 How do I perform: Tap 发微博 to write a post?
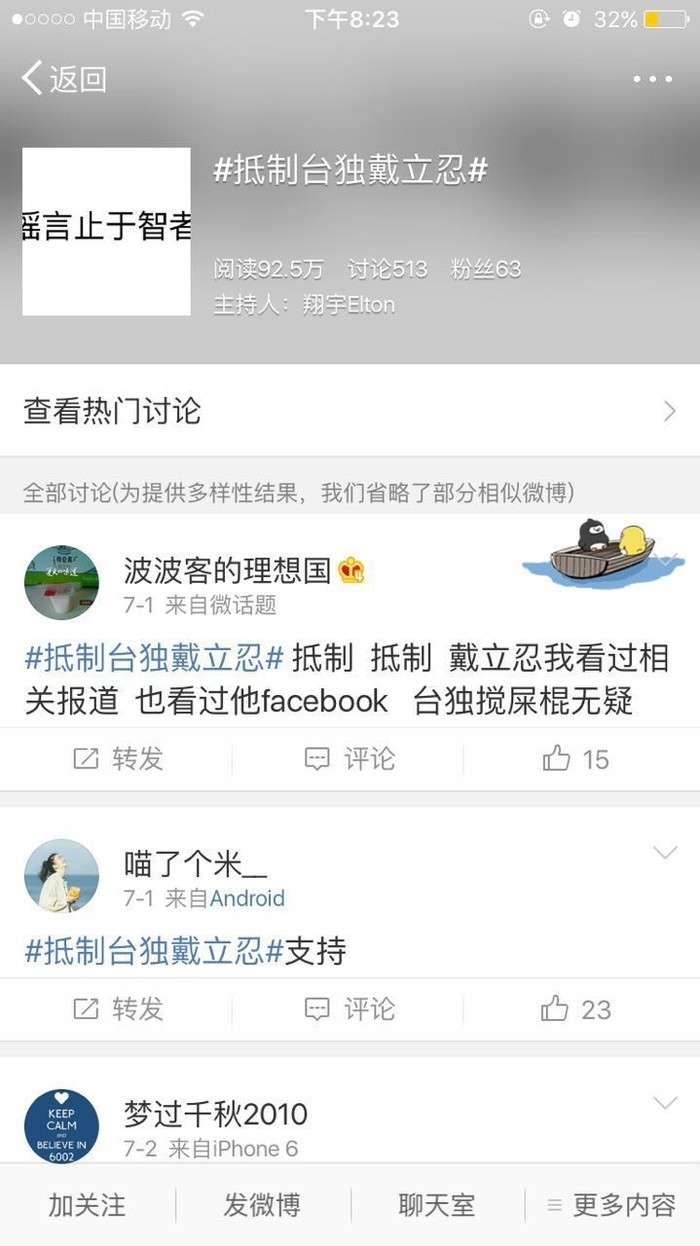[x=262, y=1205]
